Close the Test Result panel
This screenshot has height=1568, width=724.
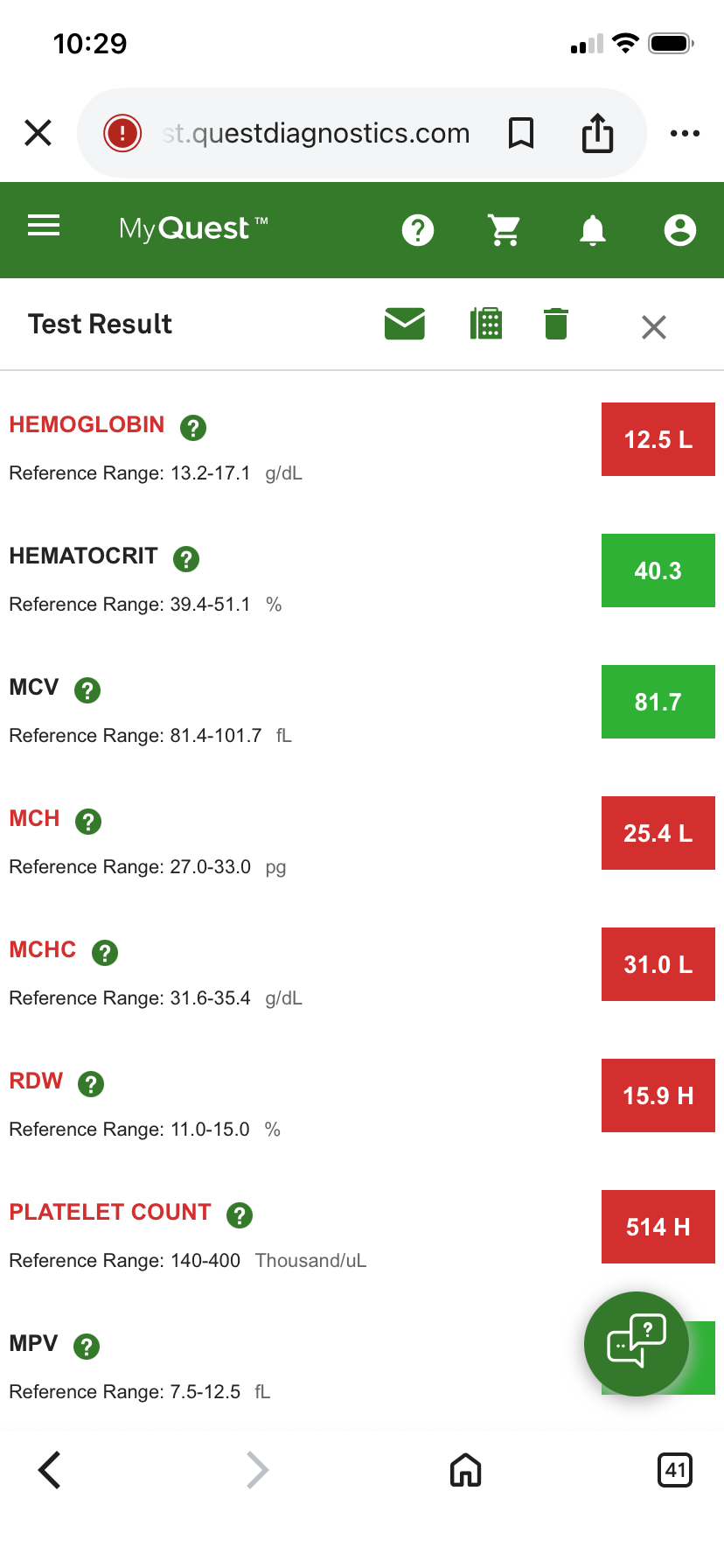[653, 327]
